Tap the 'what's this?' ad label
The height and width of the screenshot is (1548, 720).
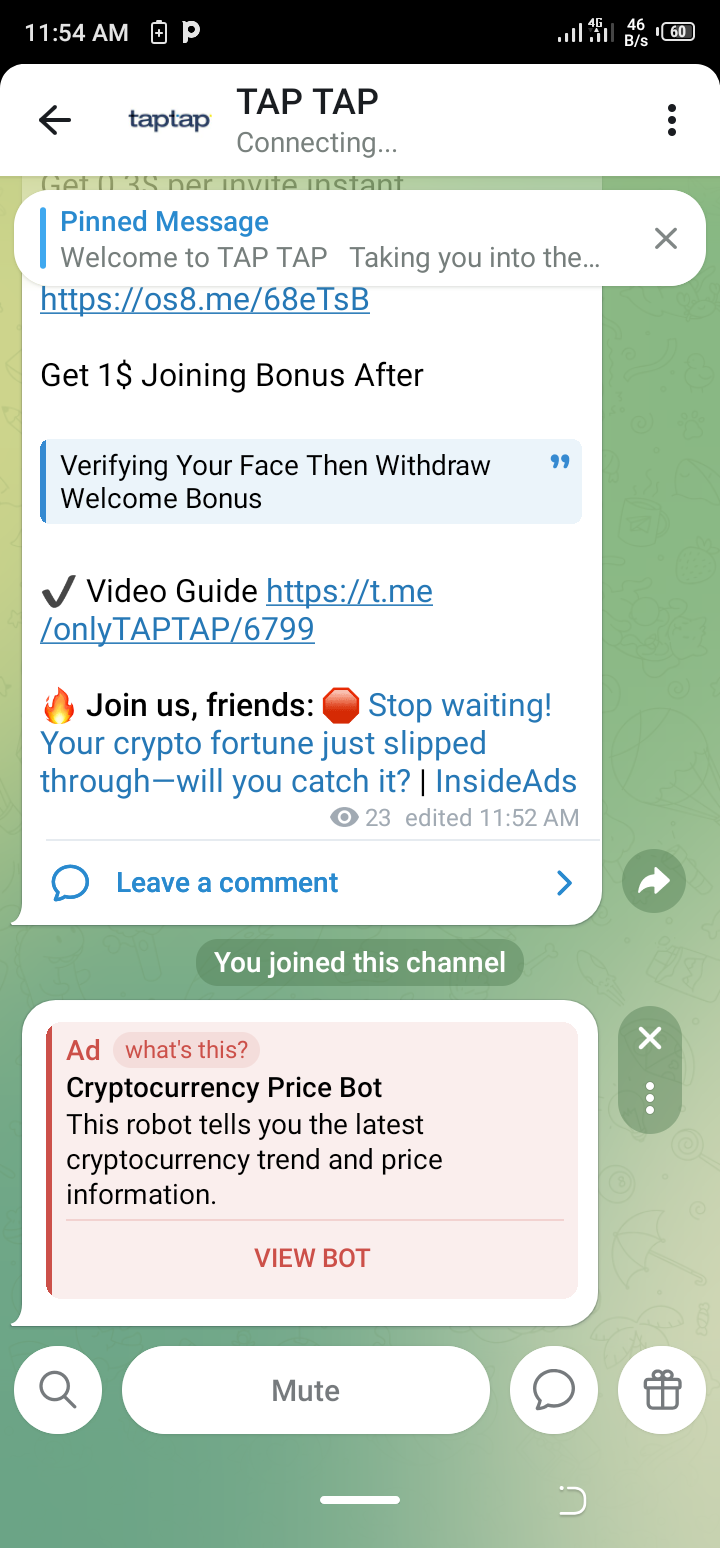pos(186,1050)
